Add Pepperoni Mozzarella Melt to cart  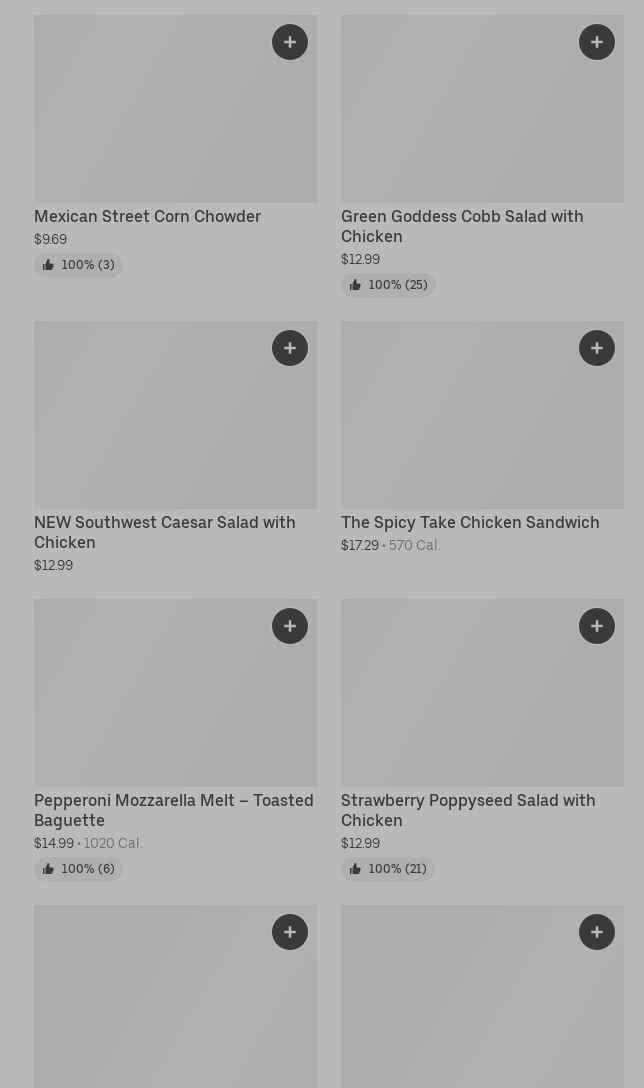[x=290, y=626]
